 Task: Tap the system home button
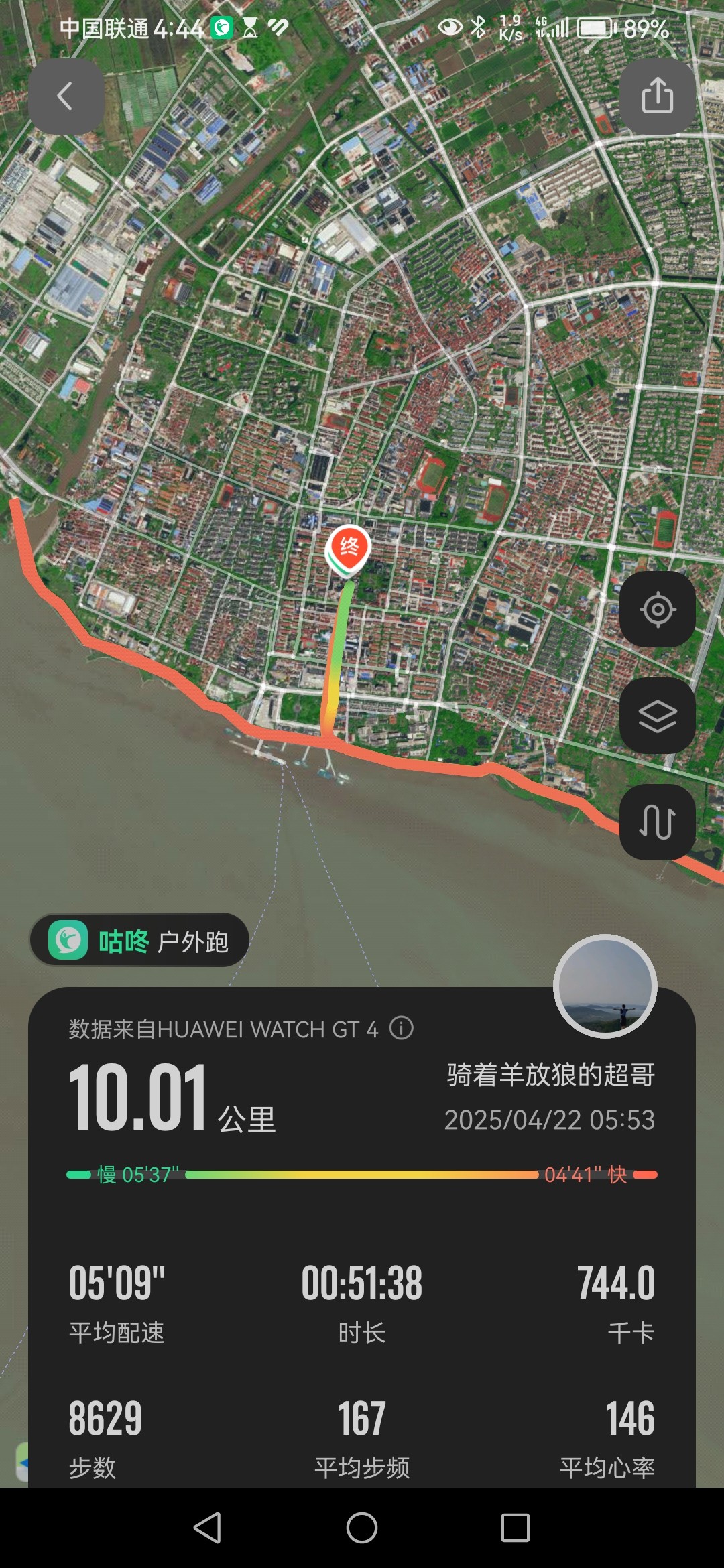pos(362,1528)
